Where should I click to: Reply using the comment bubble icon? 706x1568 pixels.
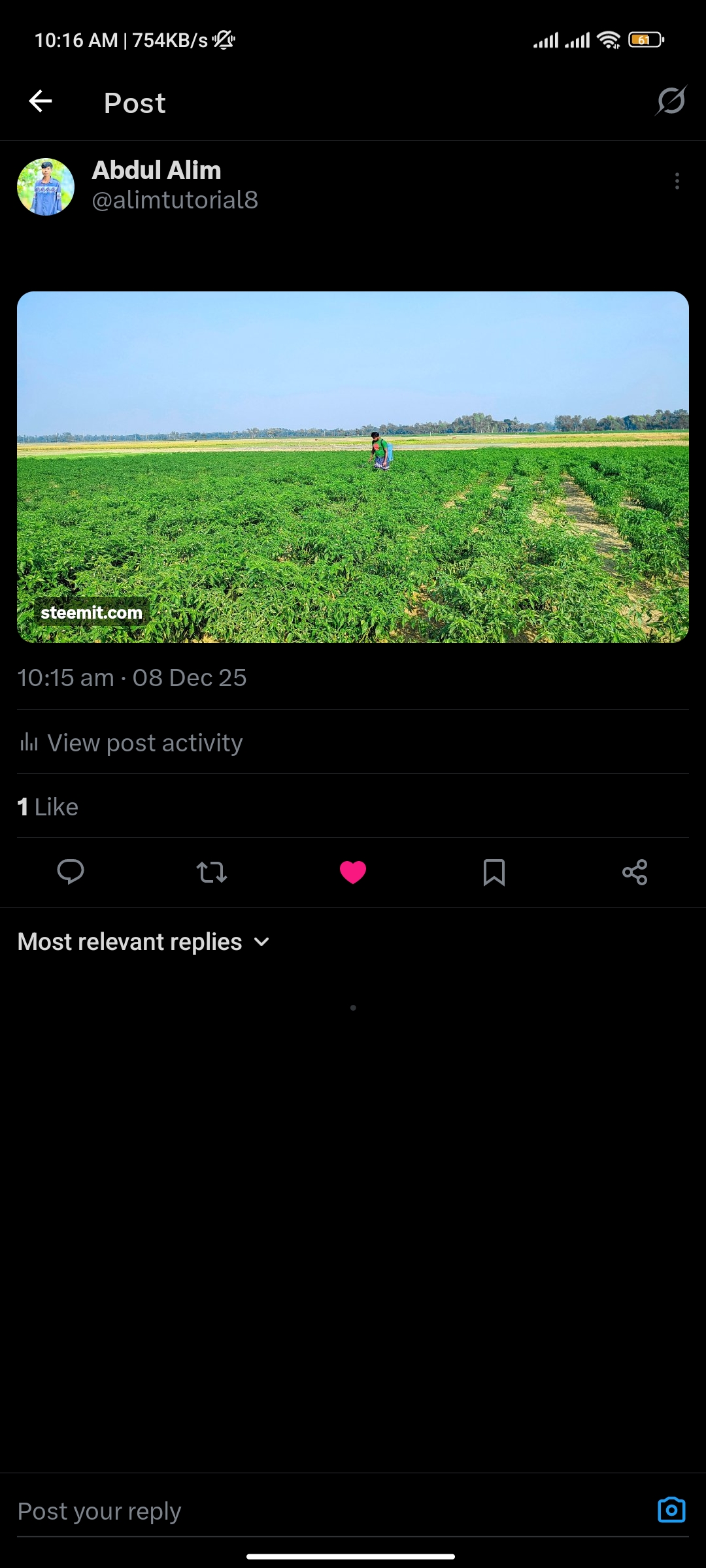(x=71, y=872)
